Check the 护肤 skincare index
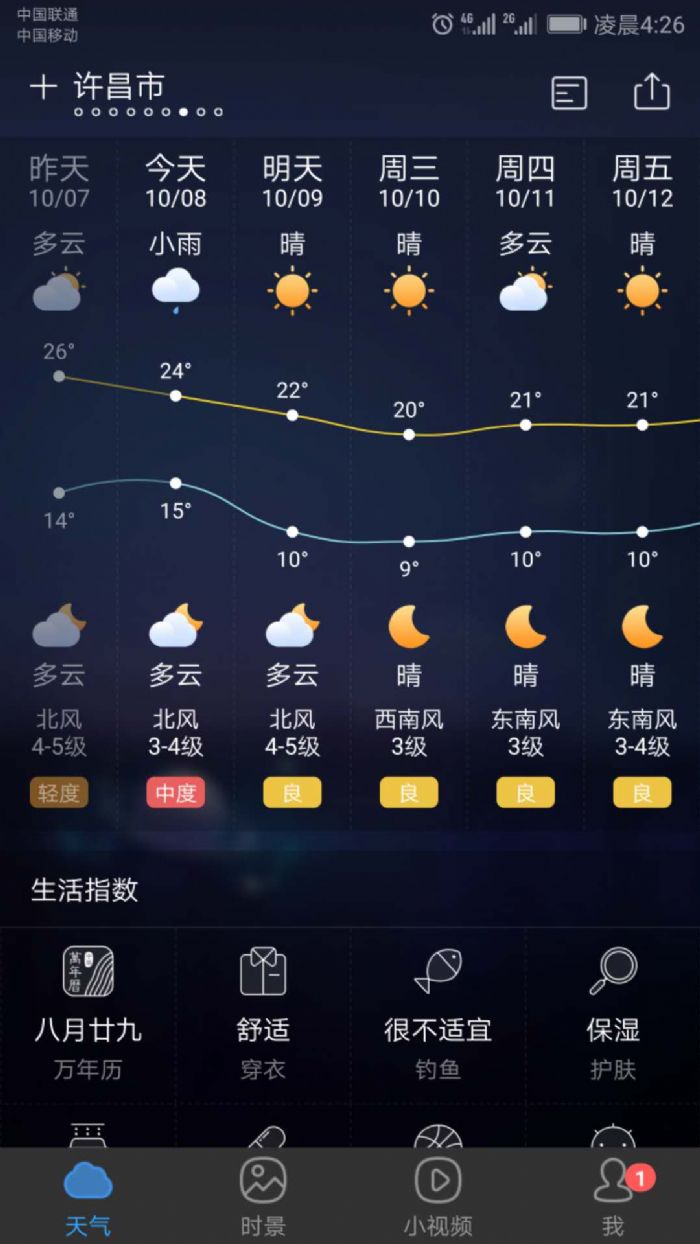 [613, 1012]
